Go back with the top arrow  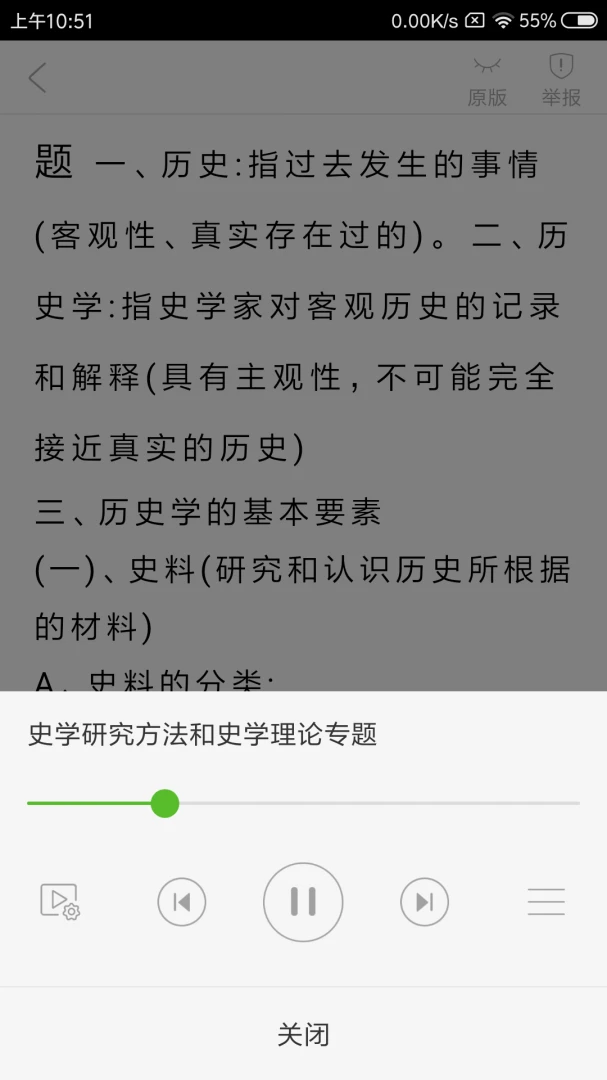tap(38, 78)
